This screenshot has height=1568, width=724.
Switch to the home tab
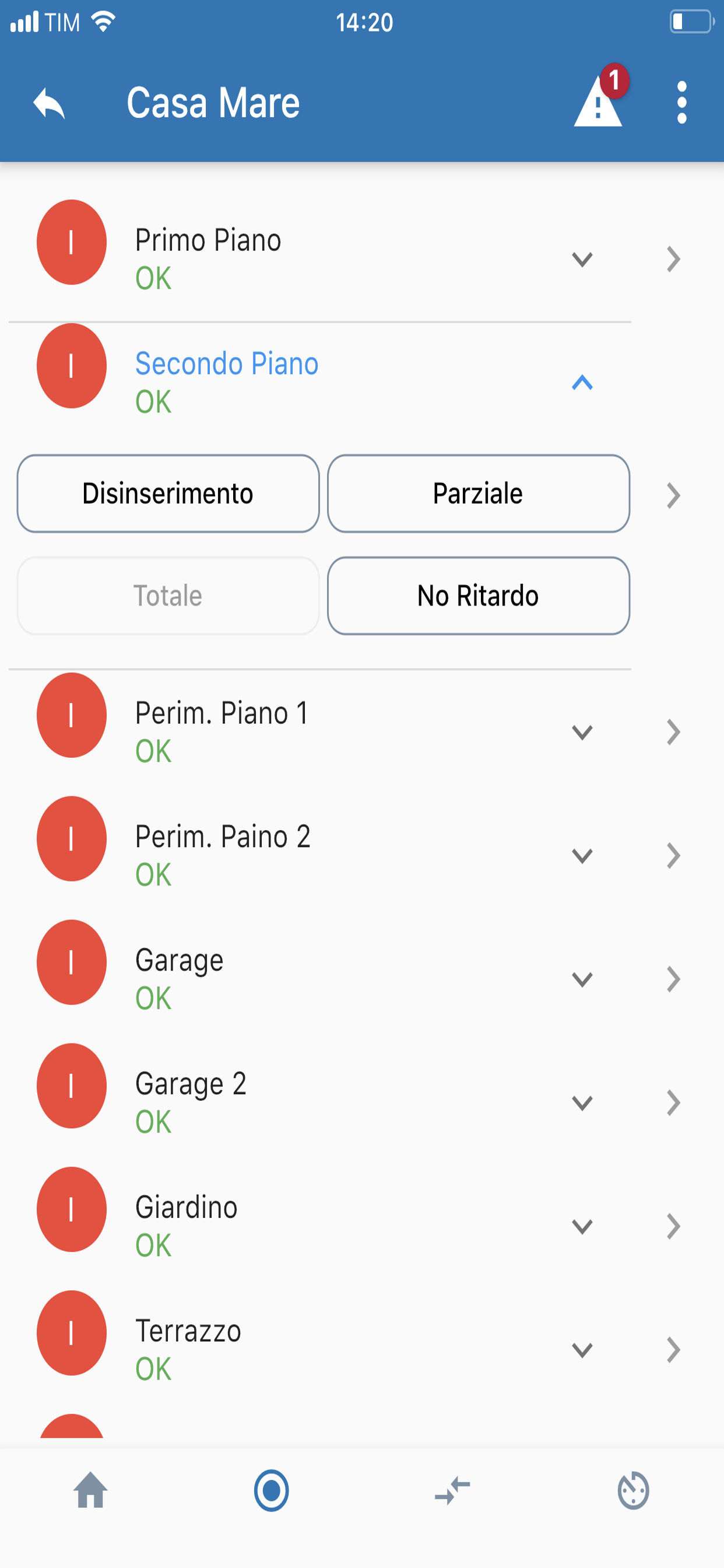(x=91, y=1490)
